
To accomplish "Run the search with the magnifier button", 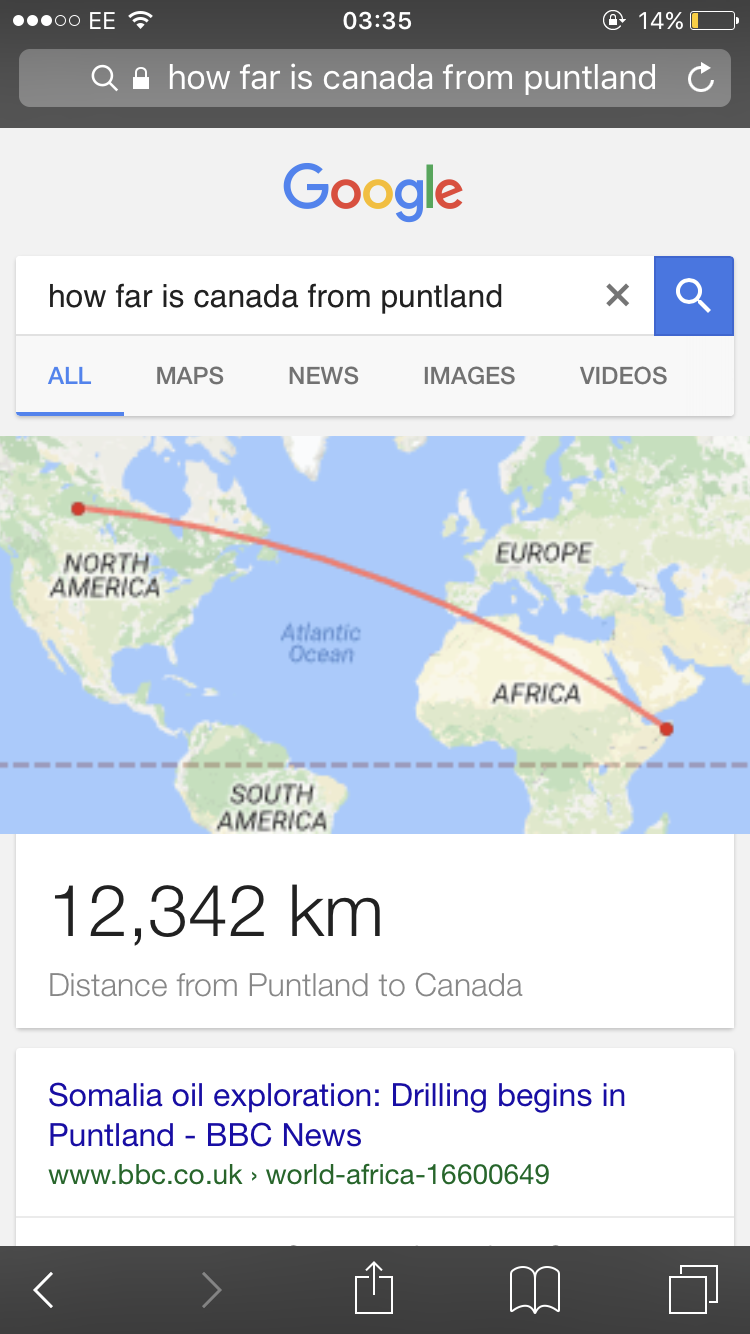I will [693, 295].
